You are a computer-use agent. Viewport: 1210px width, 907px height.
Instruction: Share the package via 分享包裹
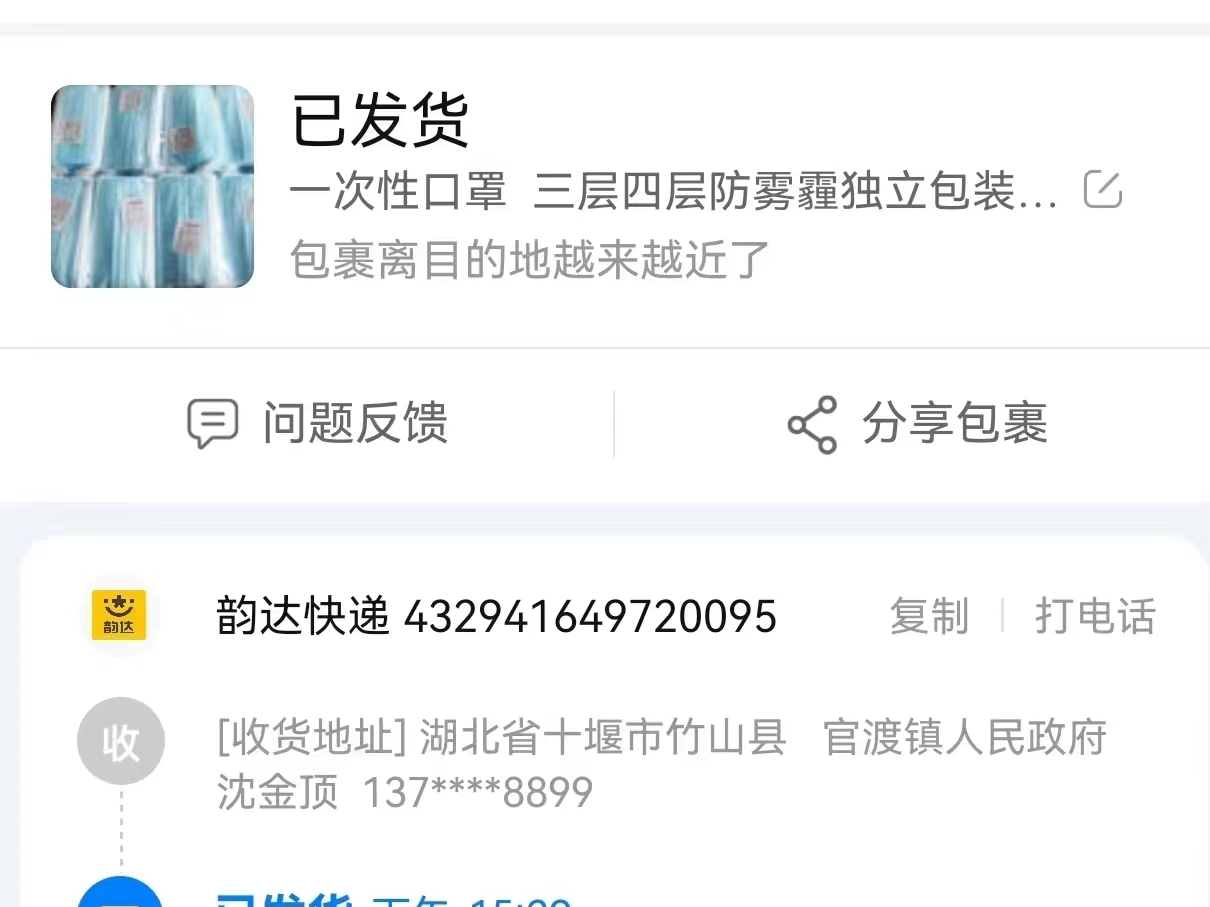pyautogui.click(x=917, y=423)
